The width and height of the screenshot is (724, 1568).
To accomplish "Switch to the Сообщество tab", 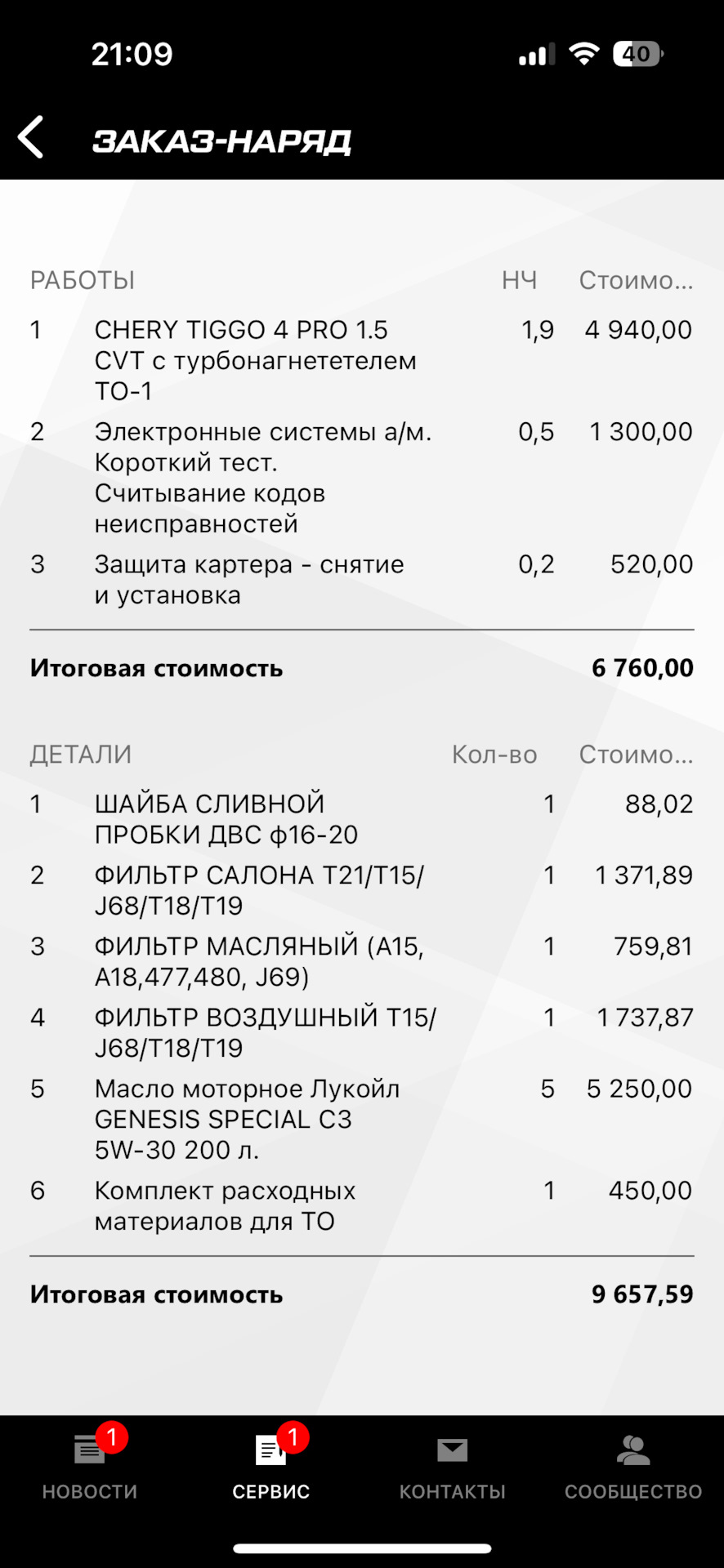I will point(633,1467).
